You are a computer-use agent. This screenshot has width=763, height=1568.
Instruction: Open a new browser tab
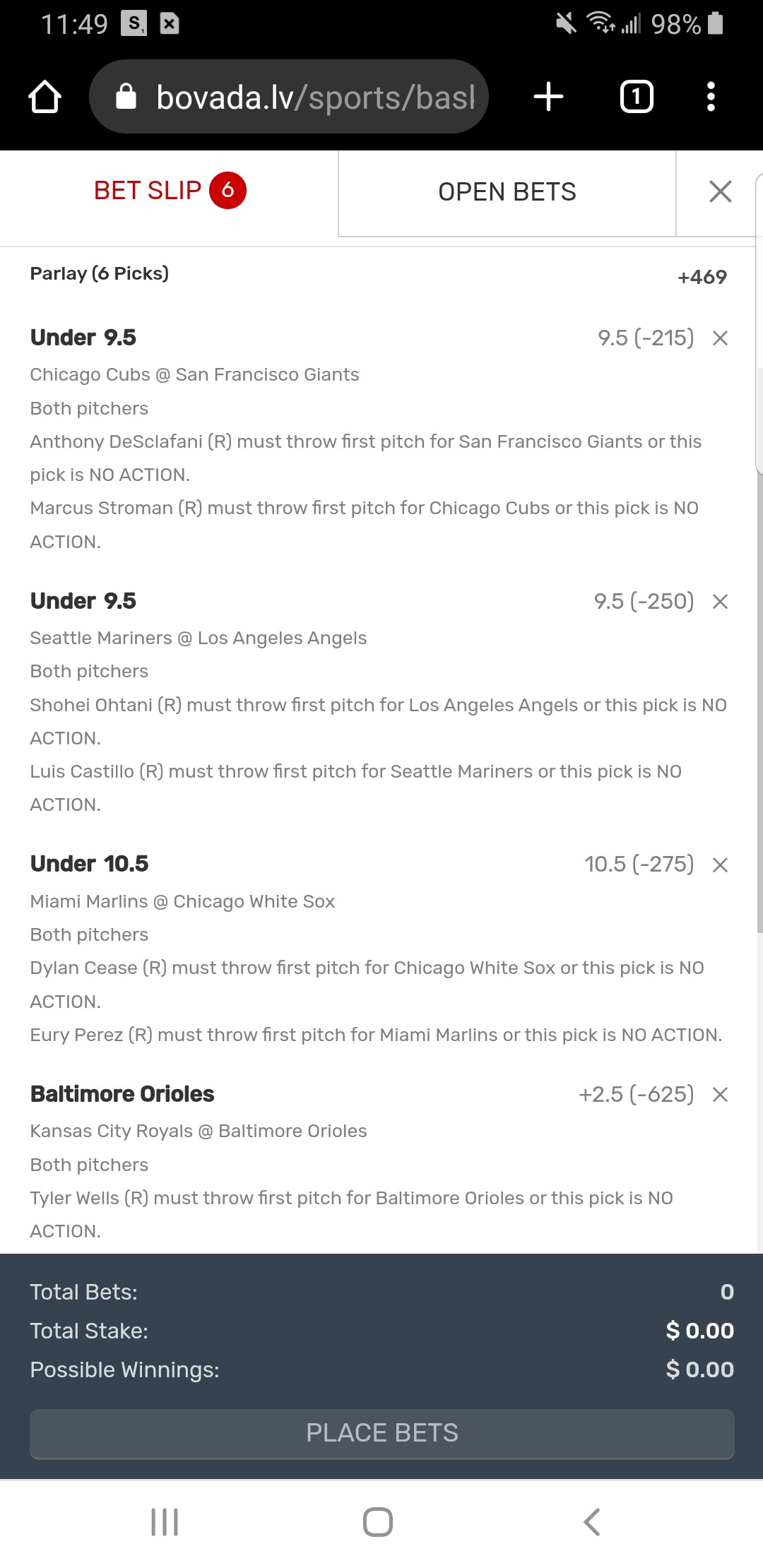pos(548,97)
